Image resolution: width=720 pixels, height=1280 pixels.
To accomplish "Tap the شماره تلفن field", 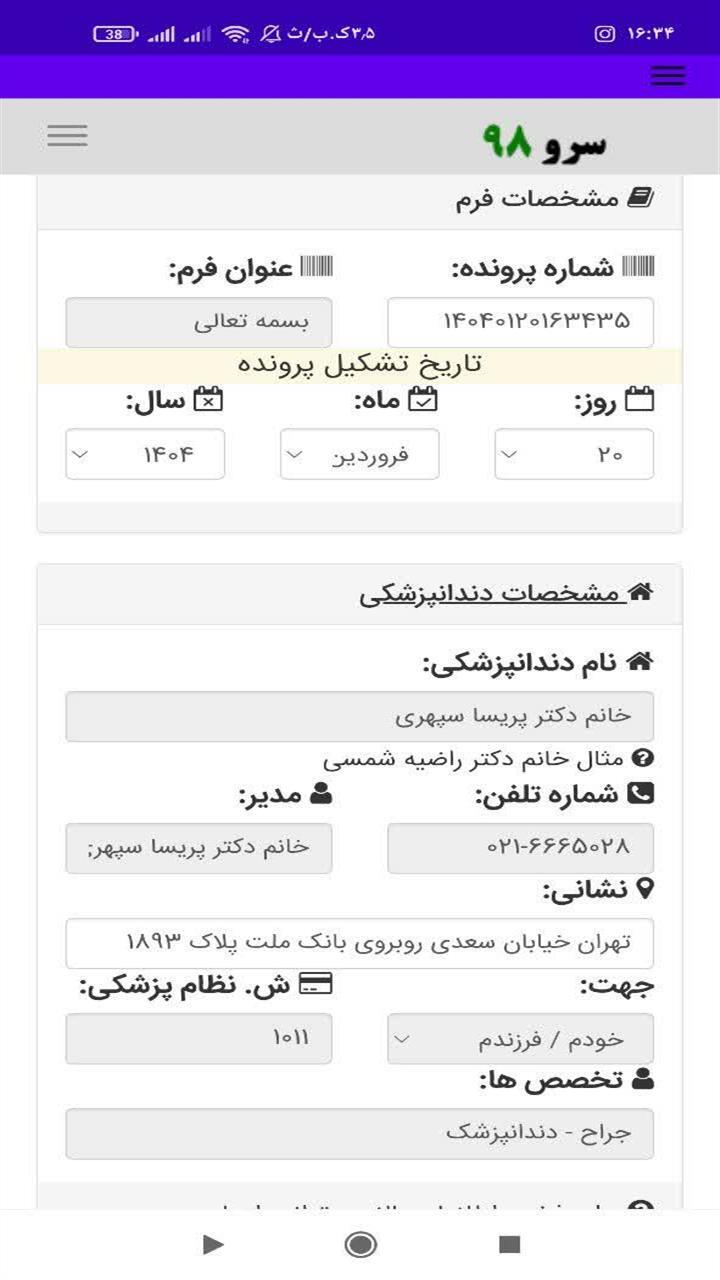I will (521, 848).
